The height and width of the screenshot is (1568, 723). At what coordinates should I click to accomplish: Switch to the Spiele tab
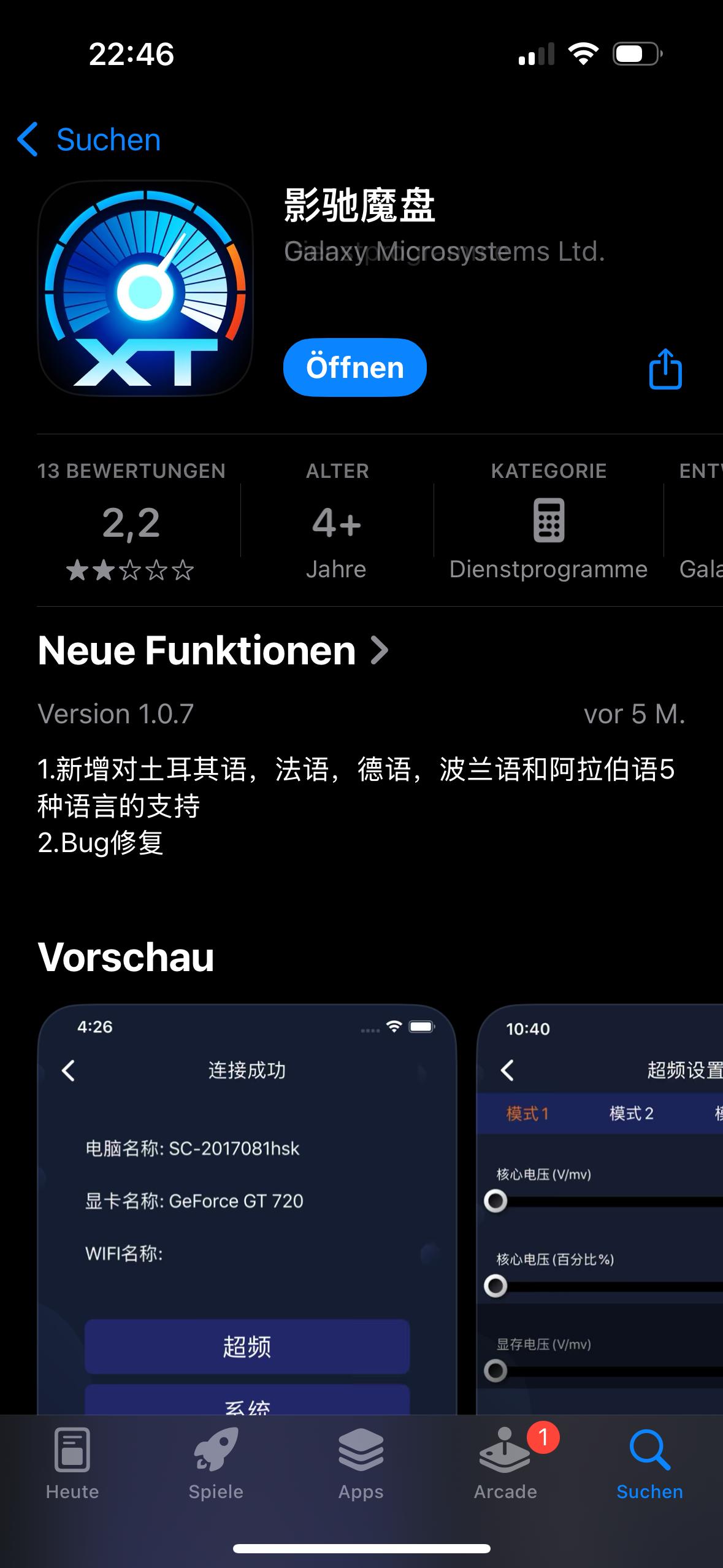click(216, 1464)
